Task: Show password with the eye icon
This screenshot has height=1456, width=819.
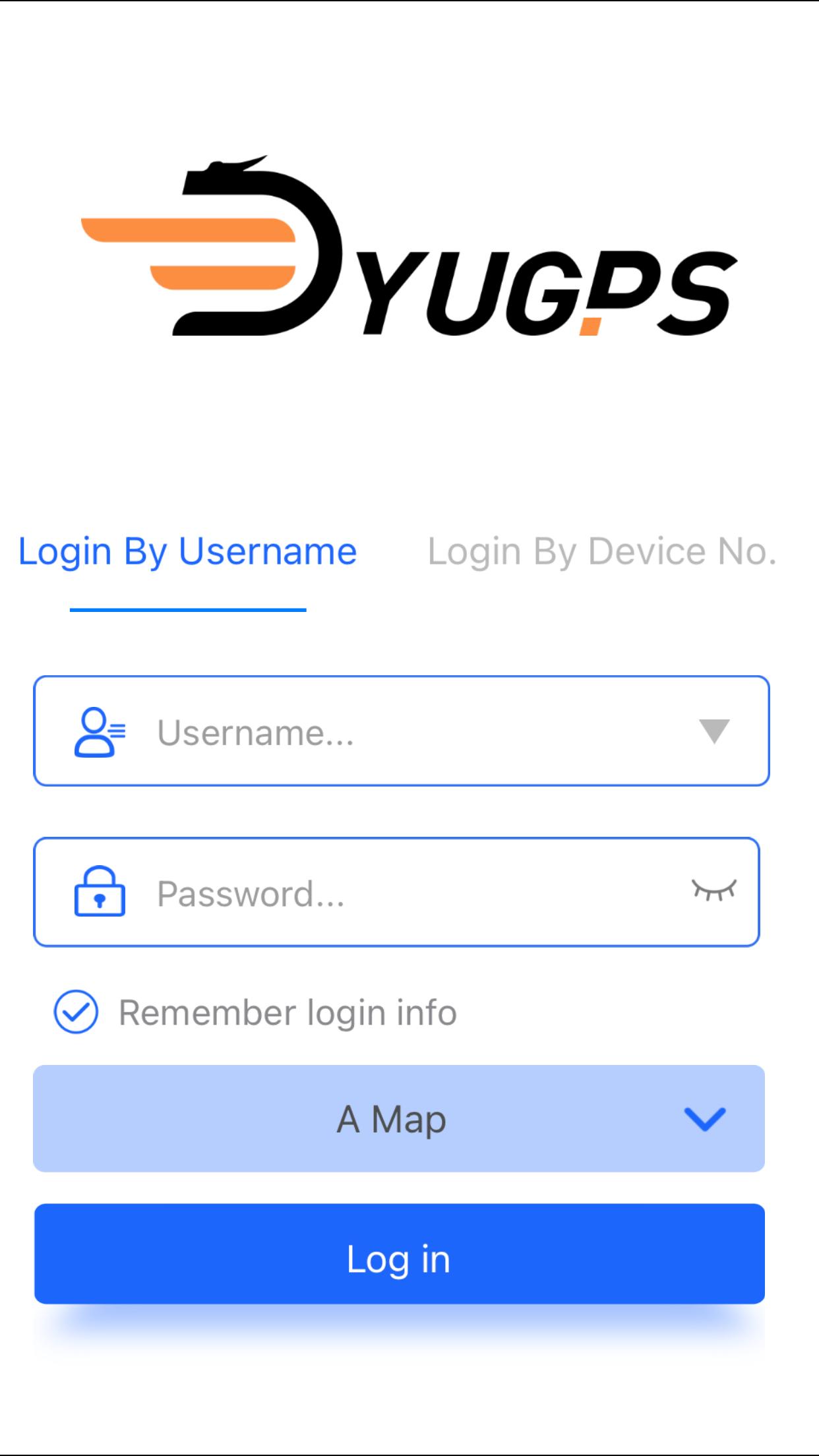Action: pyautogui.click(x=714, y=890)
